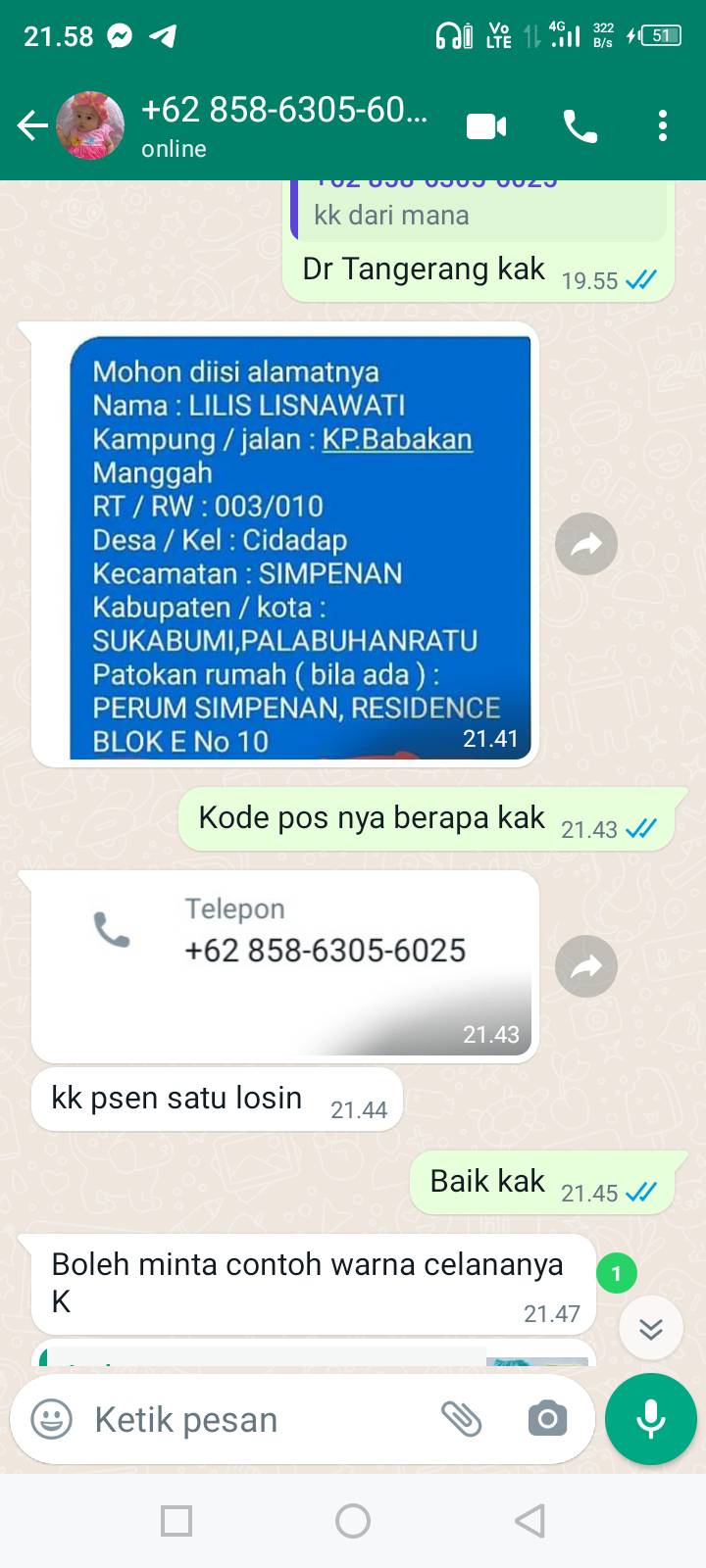Open the Telepon +62 858-6305-6025 card
The image size is (706, 1568).
[285, 965]
